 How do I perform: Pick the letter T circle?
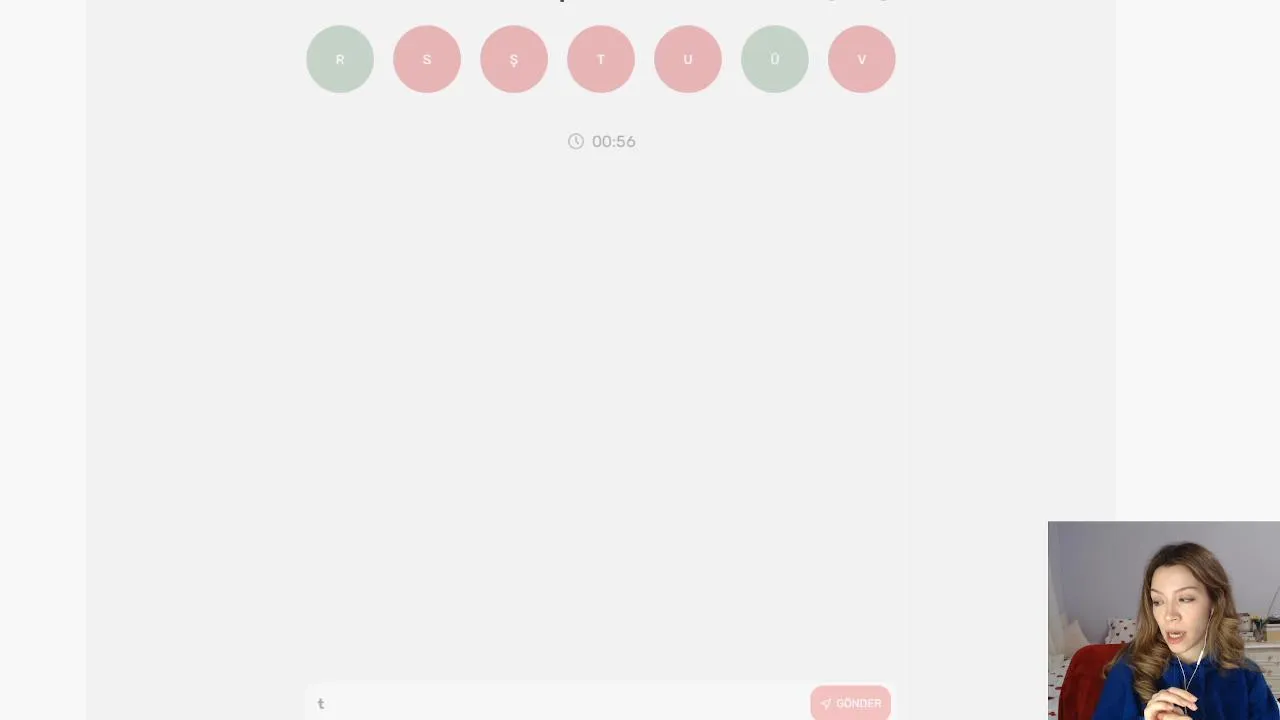click(601, 59)
